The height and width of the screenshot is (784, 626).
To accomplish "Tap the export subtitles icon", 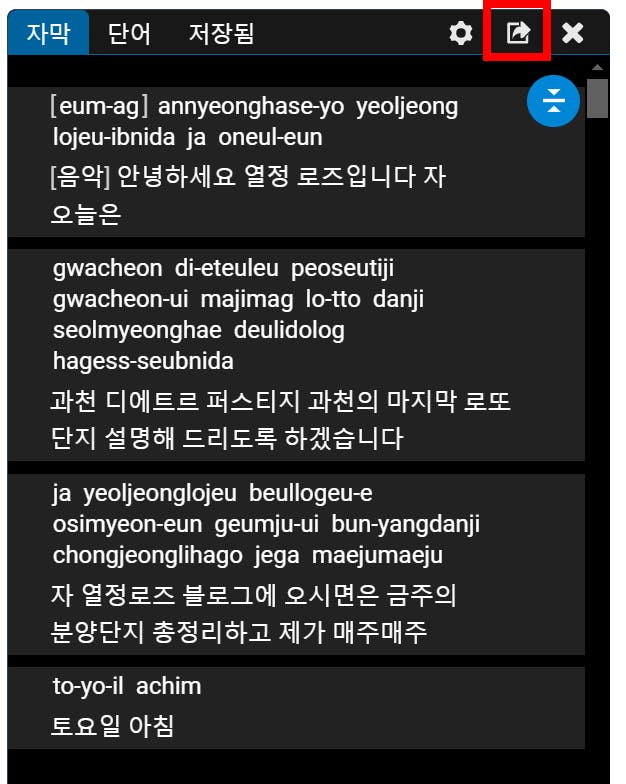I will click(517, 33).
